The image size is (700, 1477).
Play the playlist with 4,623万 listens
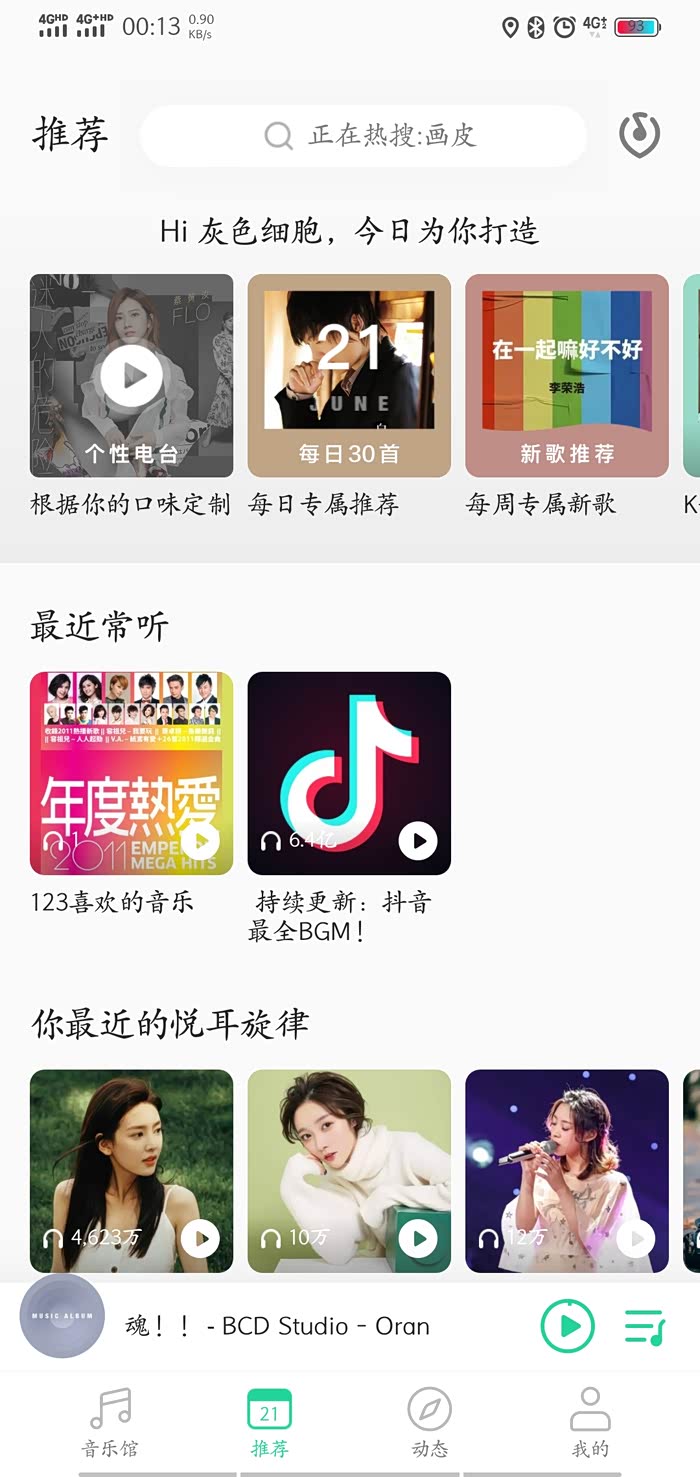pos(200,1240)
